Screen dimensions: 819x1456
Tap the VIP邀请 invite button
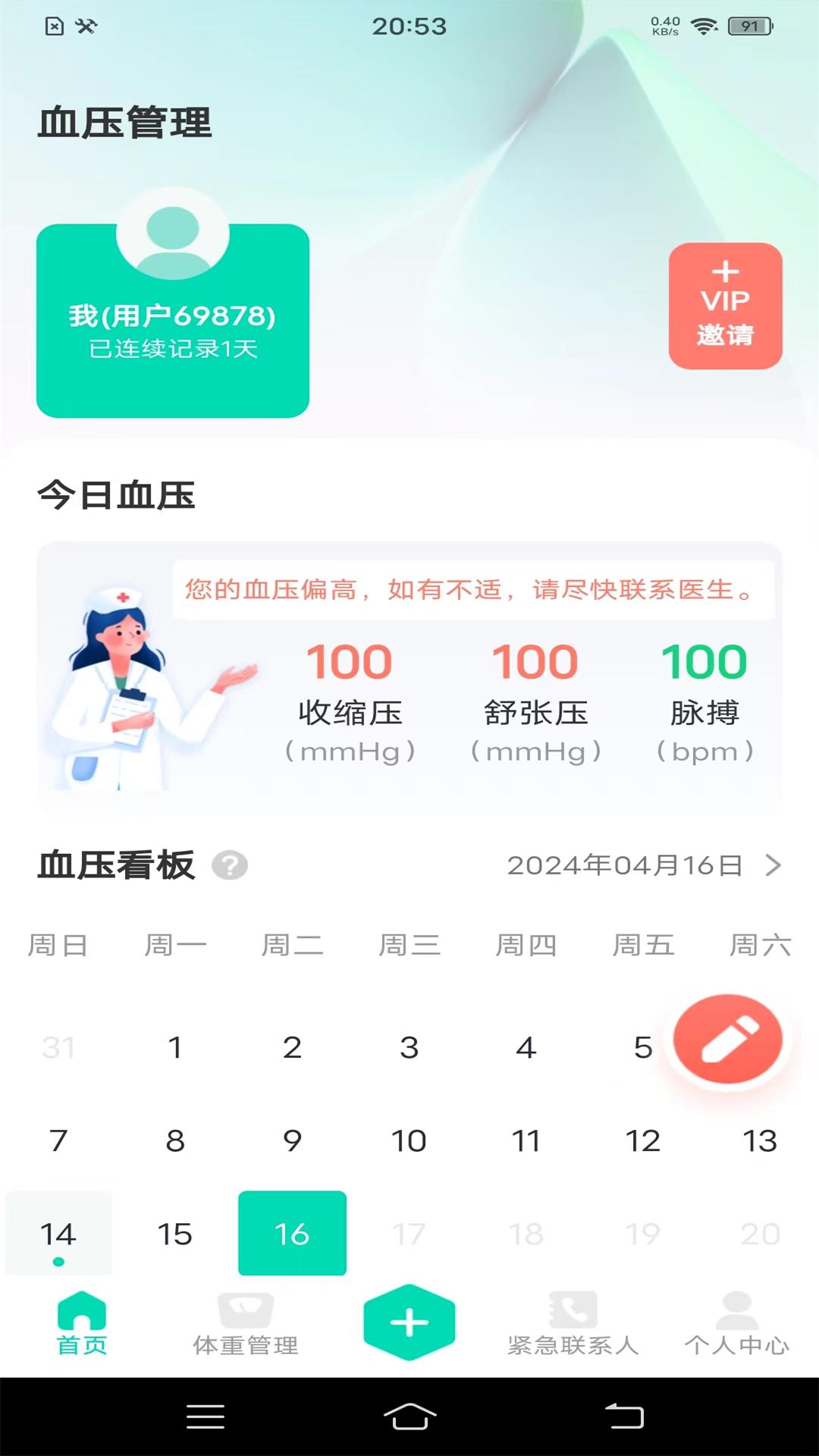pos(725,306)
